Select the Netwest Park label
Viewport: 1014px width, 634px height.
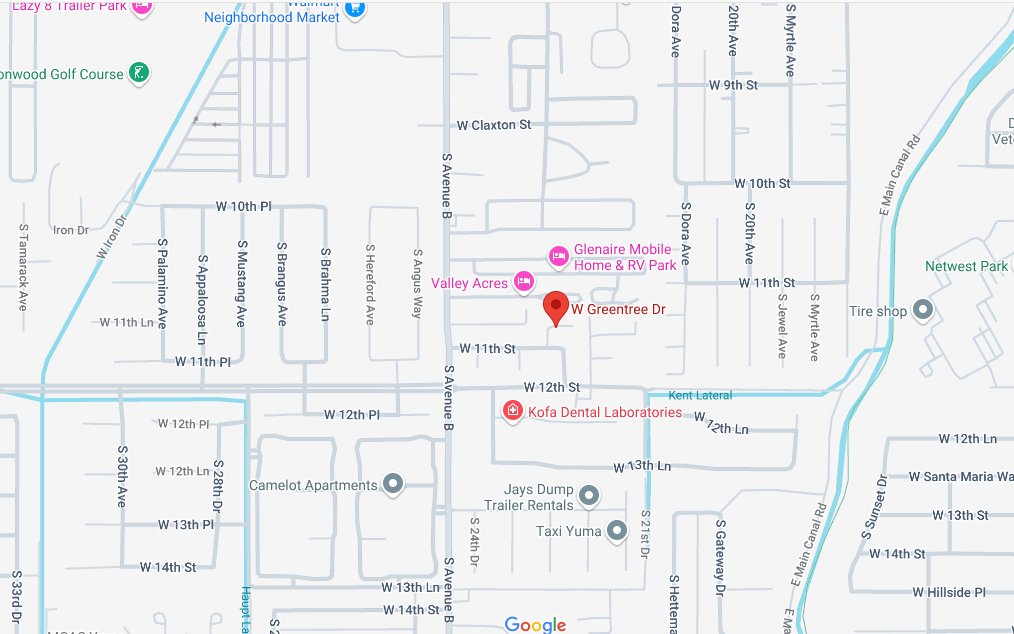pyautogui.click(x=966, y=266)
